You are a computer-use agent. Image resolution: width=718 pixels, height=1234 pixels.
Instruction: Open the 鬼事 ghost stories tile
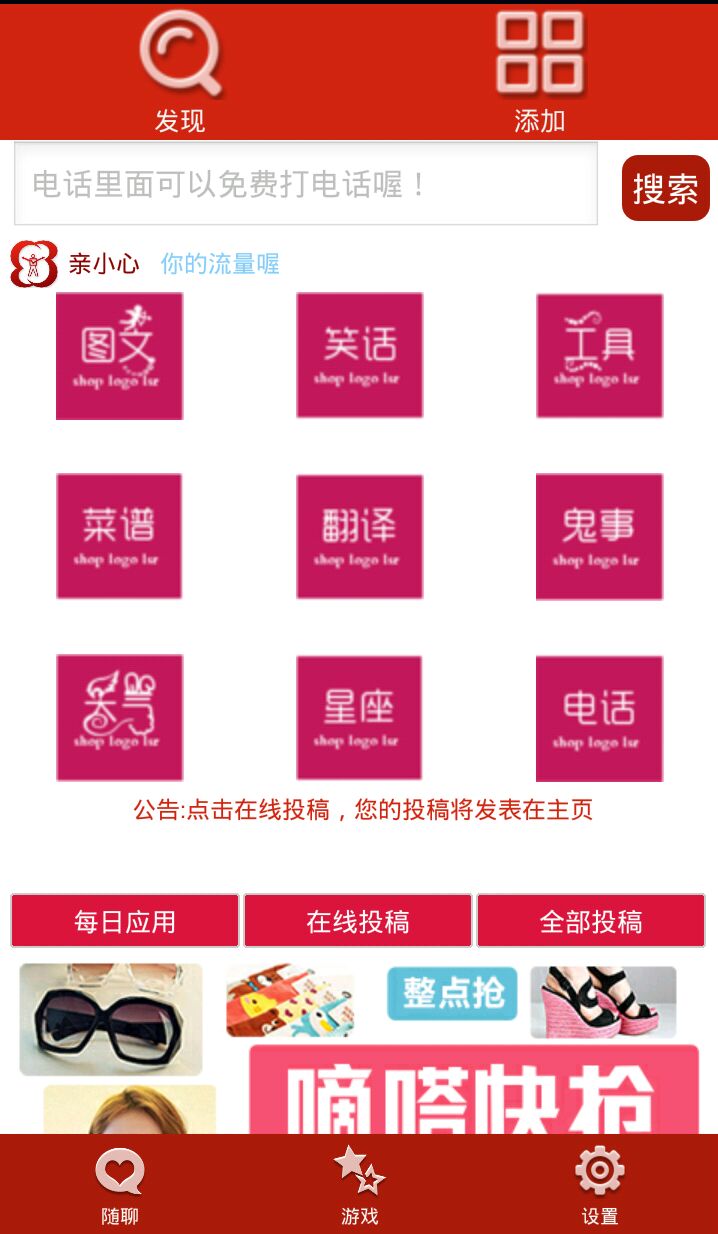click(599, 537)
